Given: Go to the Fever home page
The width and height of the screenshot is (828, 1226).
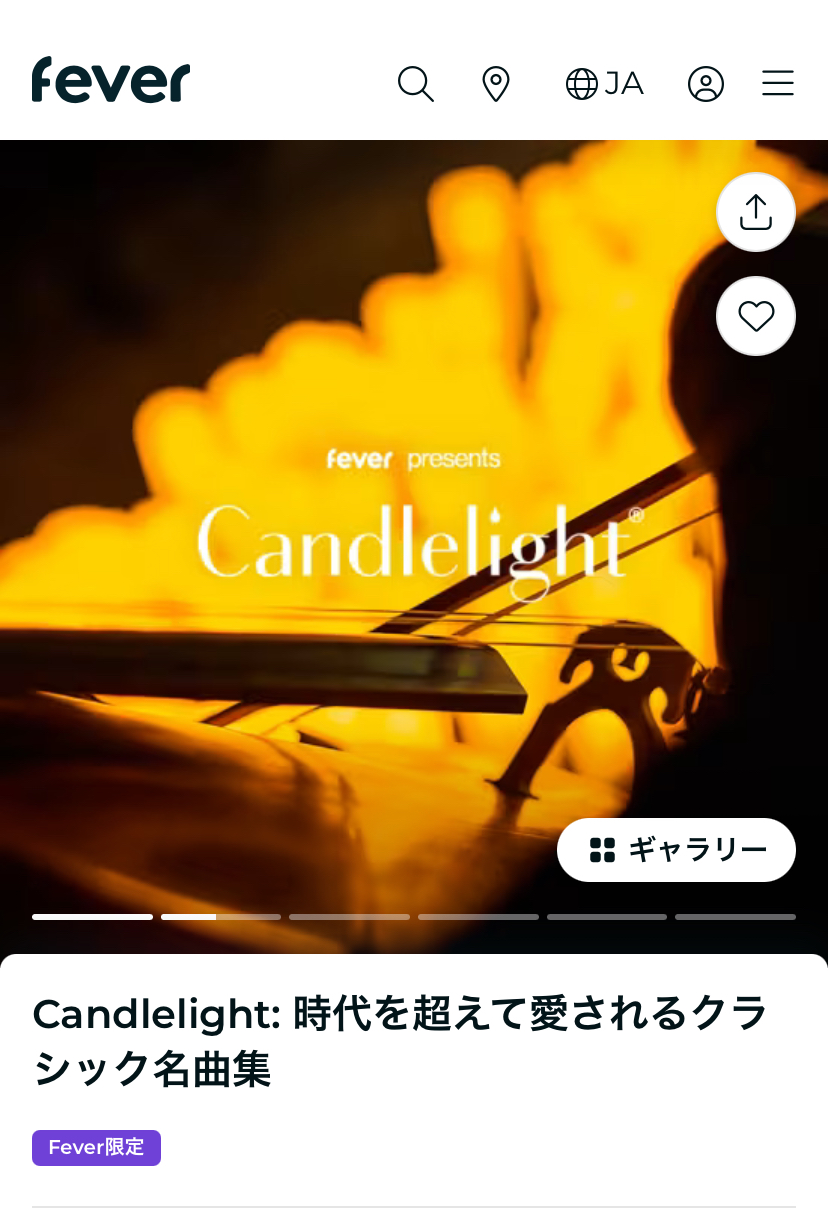Looking at the screenshot, I should pyautogui.click(x=110, y=81).
